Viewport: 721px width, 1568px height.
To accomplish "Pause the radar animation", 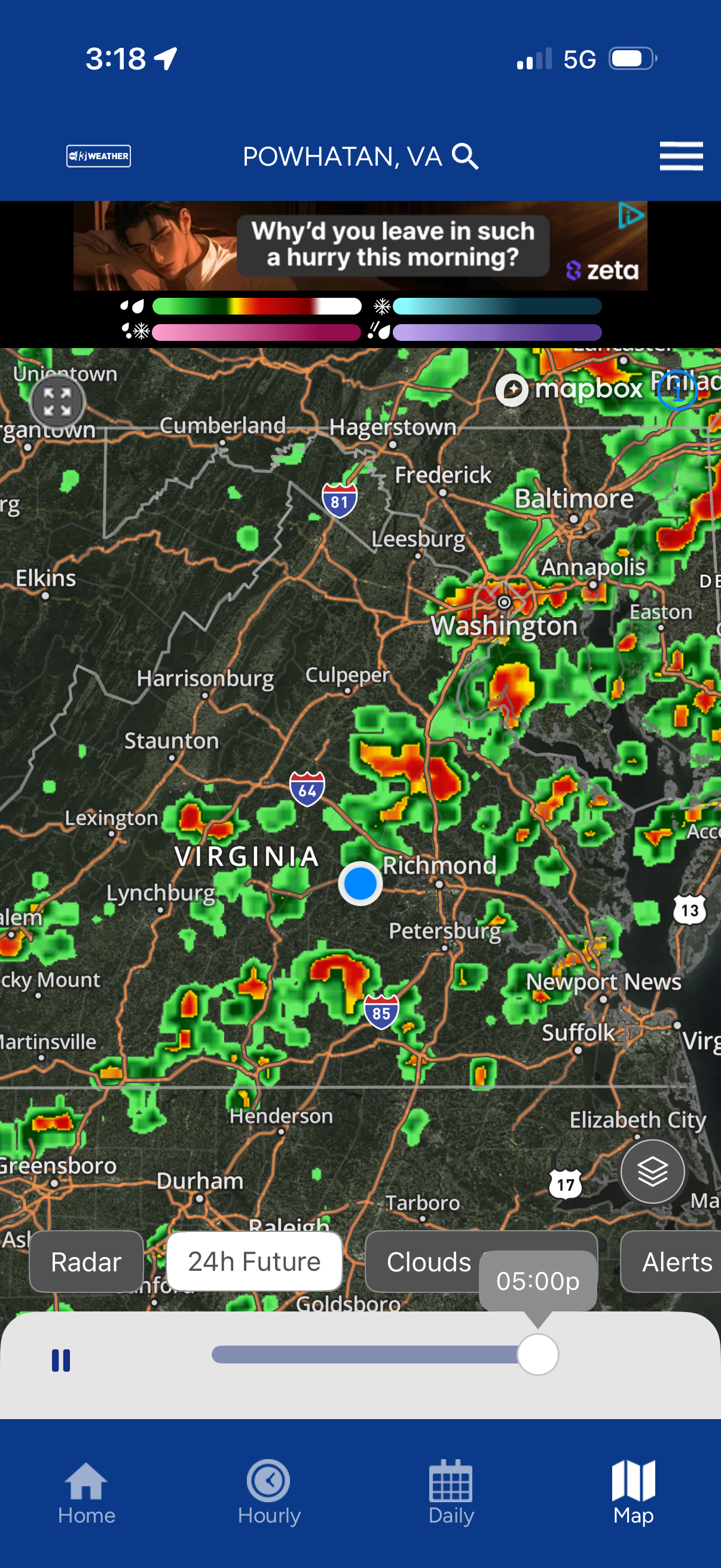I will tap(61, 1360).
